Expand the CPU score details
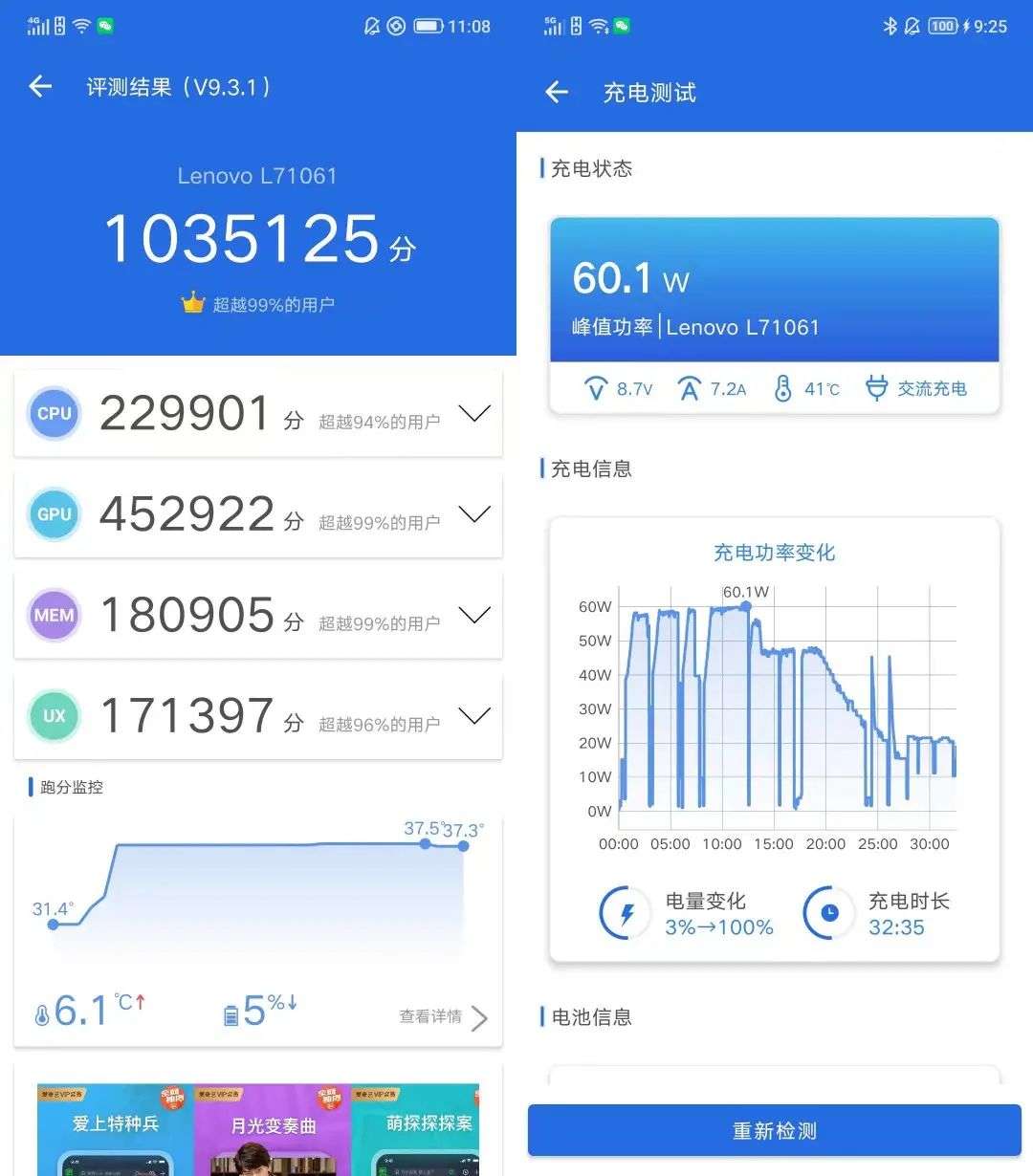The height and width of the screenshot is (1176, 1033). coord(474,413)
